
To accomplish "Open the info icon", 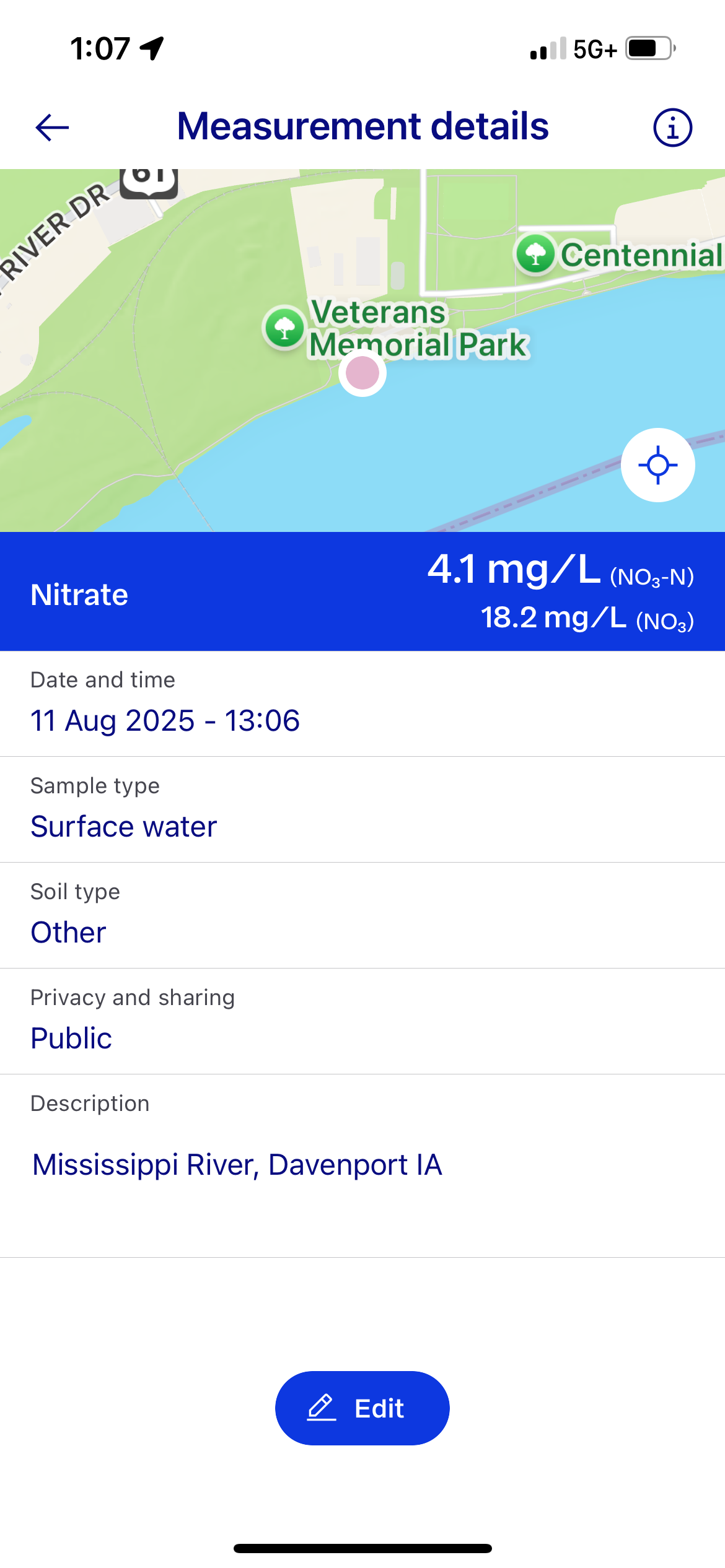I will click(672, 128).
